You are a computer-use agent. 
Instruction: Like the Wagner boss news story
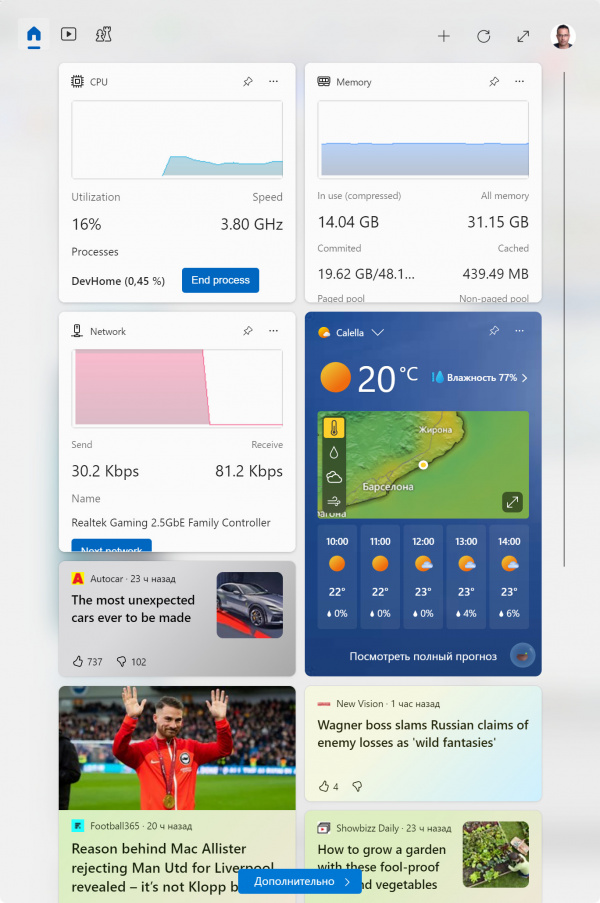click(324, 786)
